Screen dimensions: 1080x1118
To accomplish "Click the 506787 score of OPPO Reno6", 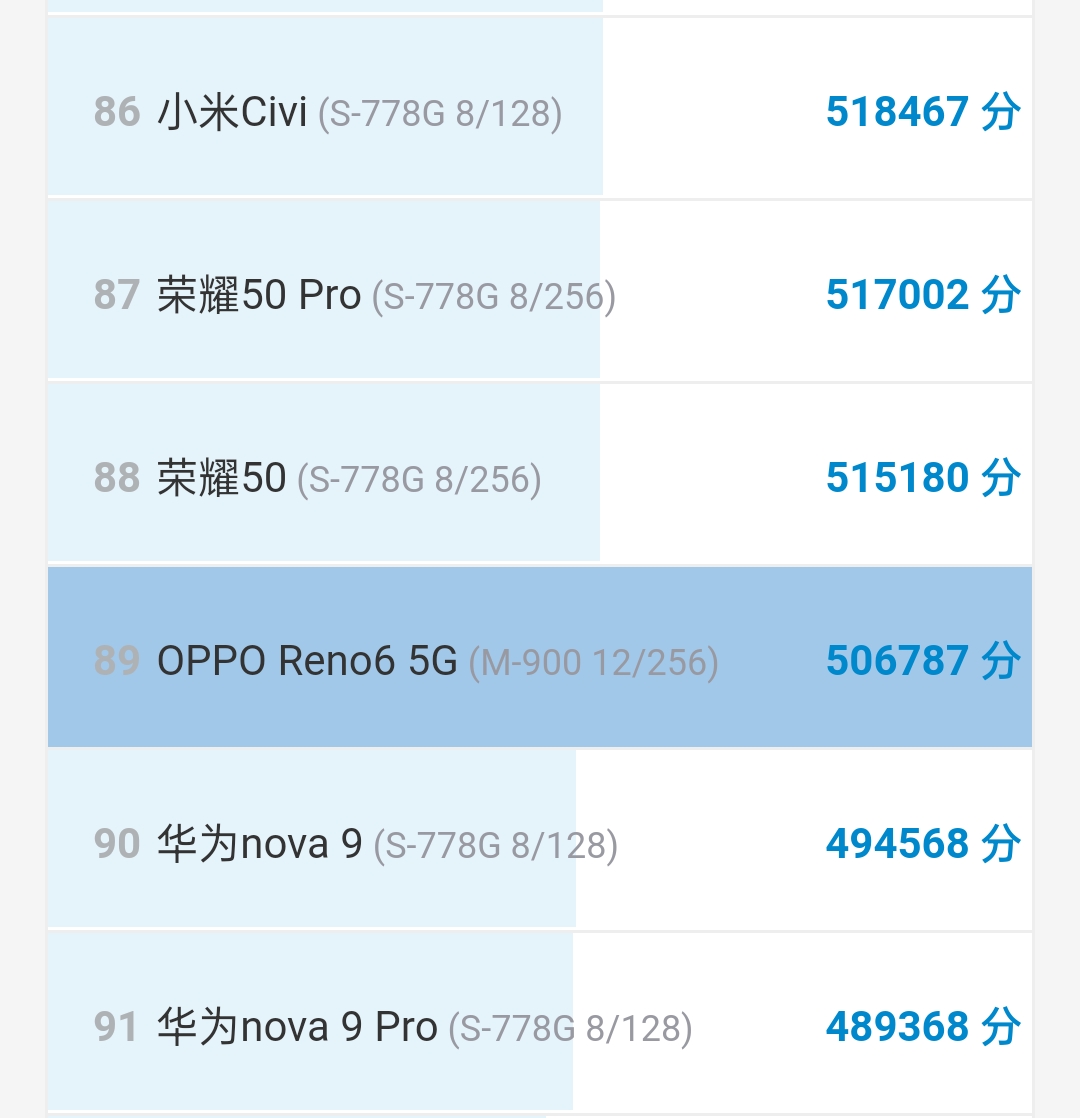I will click(x=898, y=659).
